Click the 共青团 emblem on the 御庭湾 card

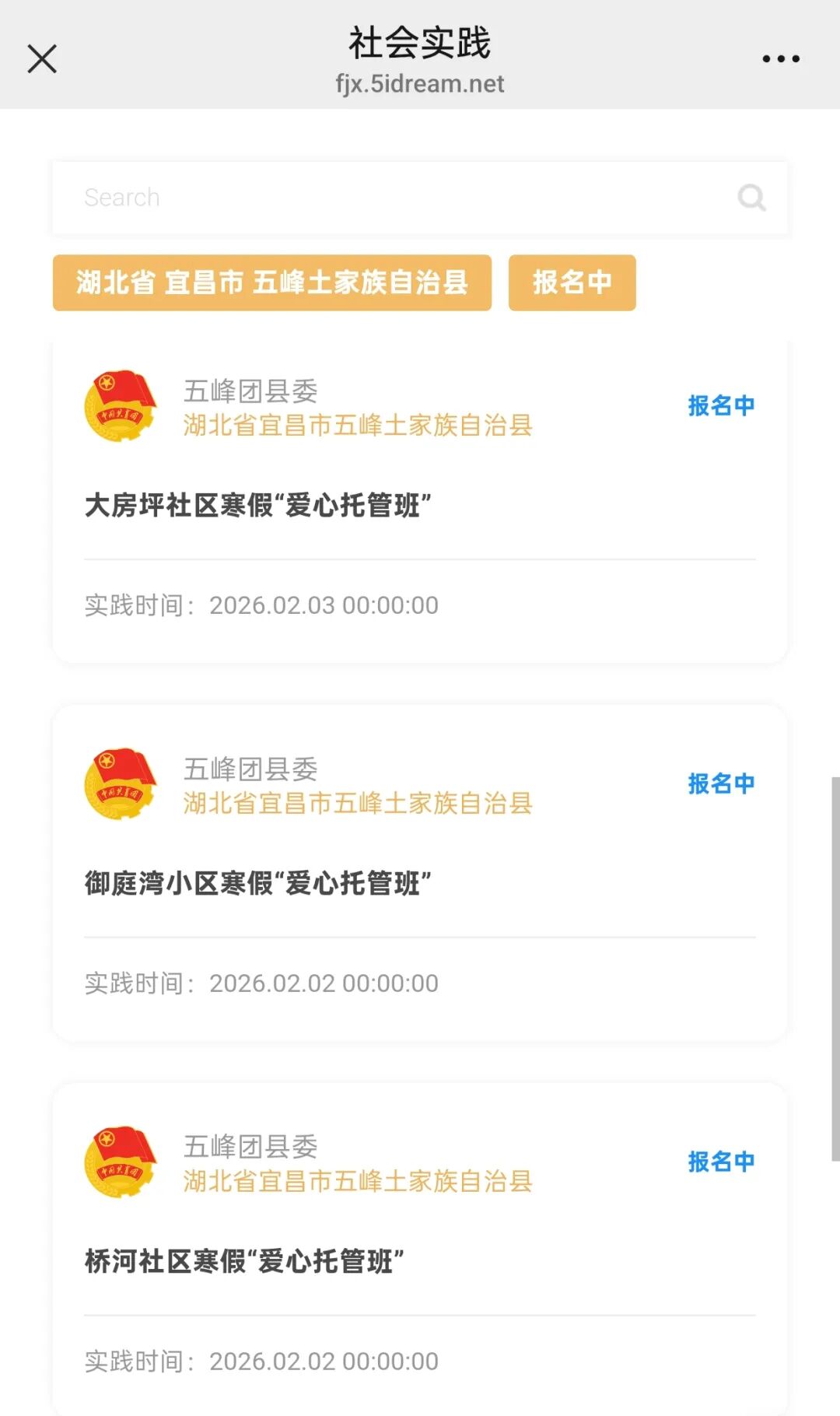click(x=121, y=783)
